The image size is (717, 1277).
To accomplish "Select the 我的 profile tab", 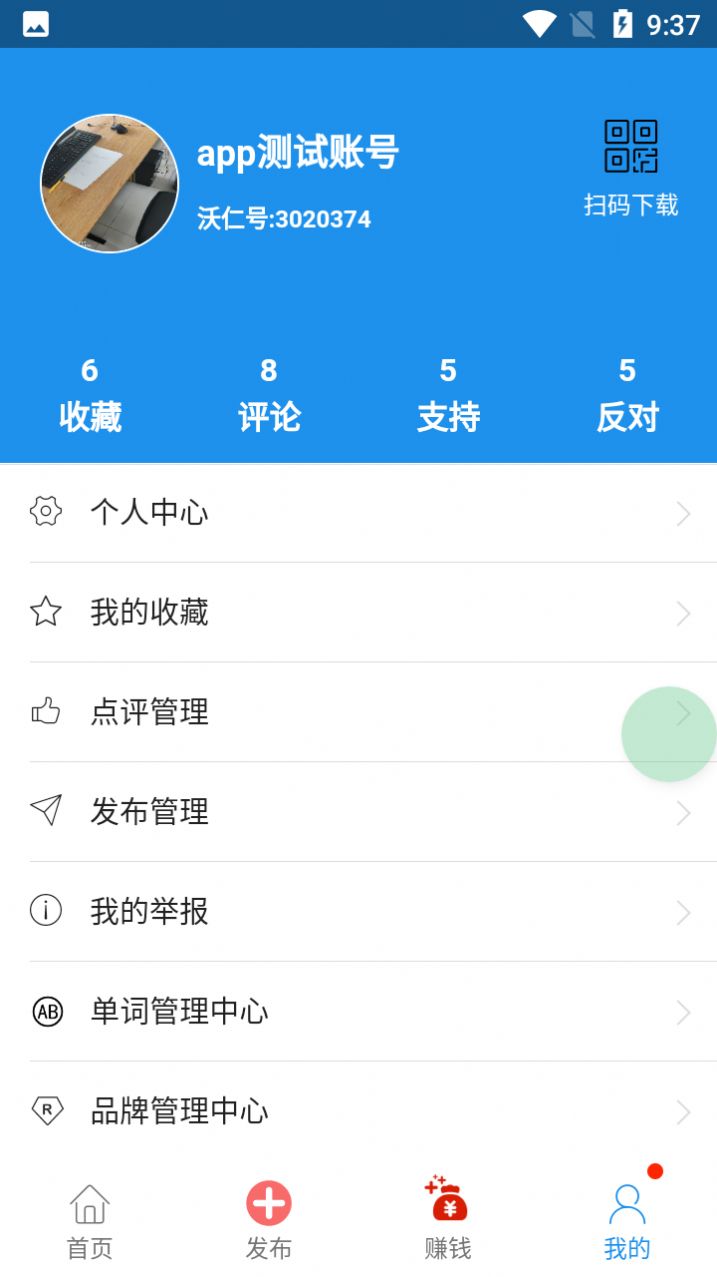I will pyautogui.click(x=627, y=1220).
